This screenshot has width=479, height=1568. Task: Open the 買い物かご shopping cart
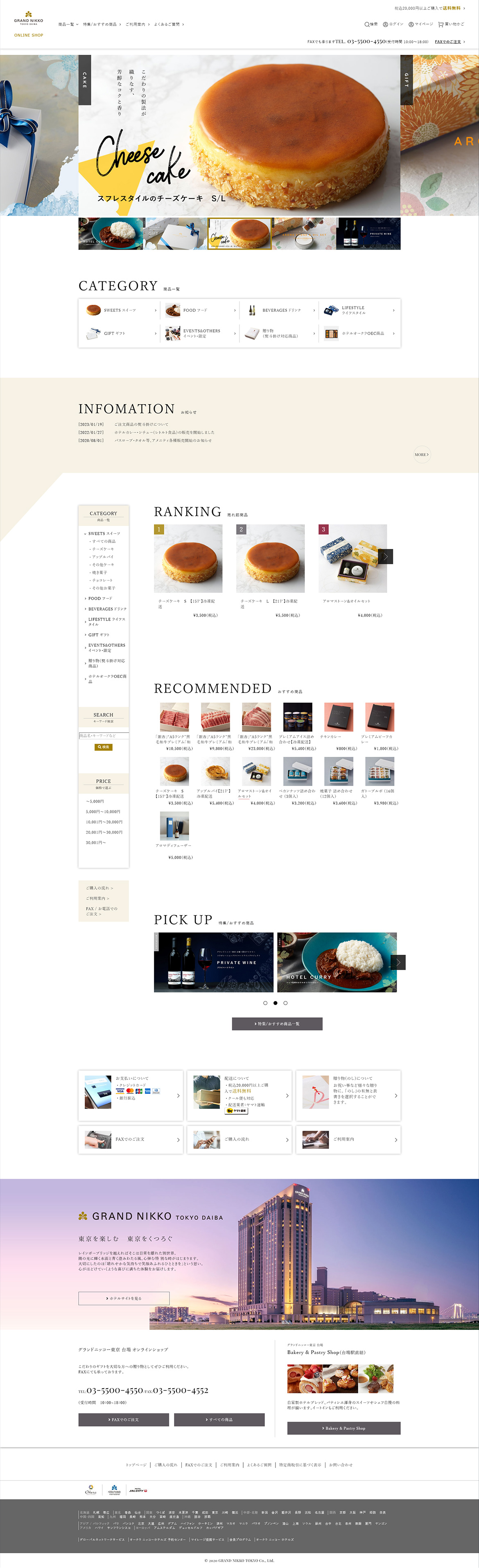click(451, 25)
